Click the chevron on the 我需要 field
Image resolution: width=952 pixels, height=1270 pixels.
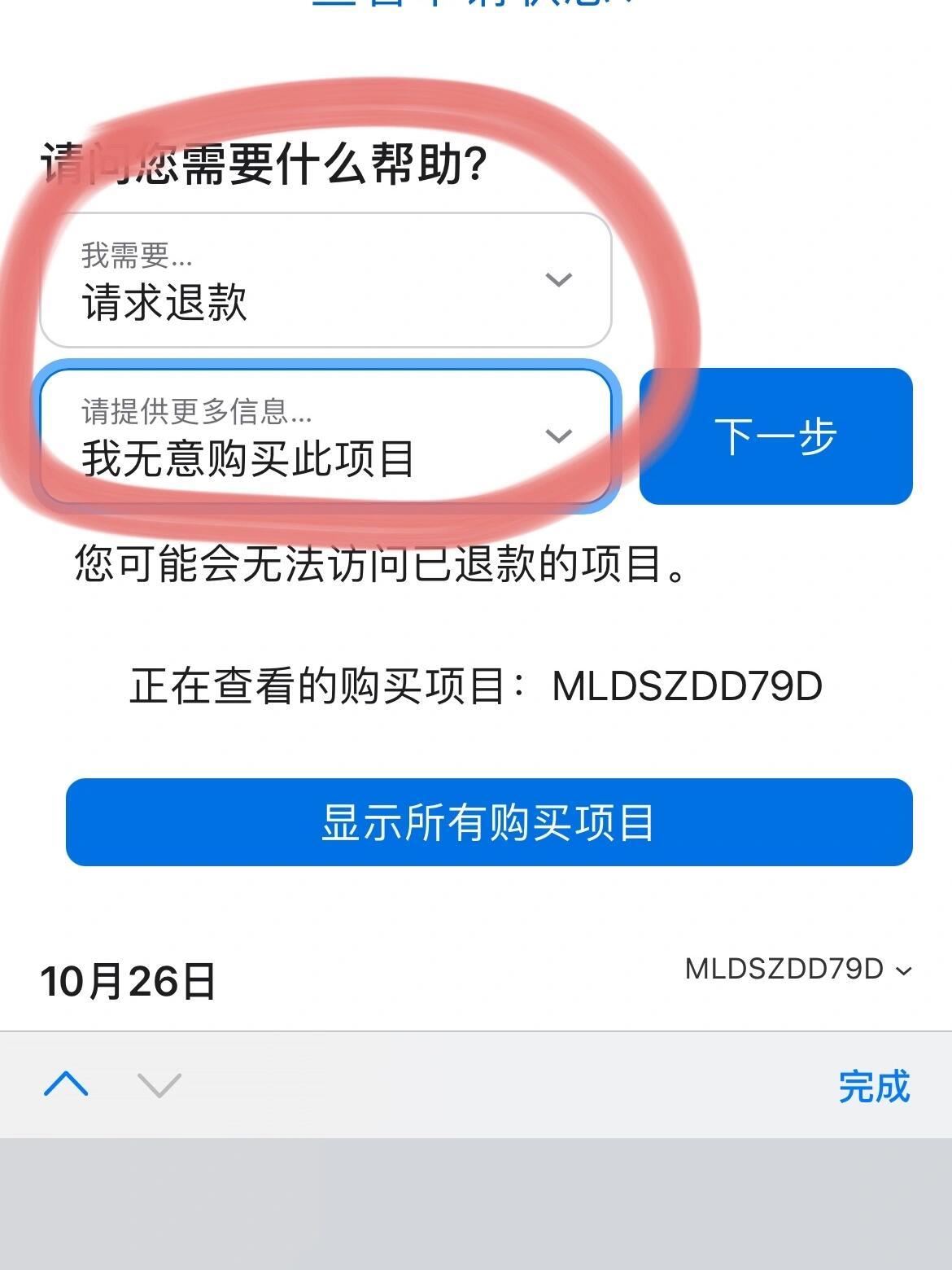click(558, 281)
